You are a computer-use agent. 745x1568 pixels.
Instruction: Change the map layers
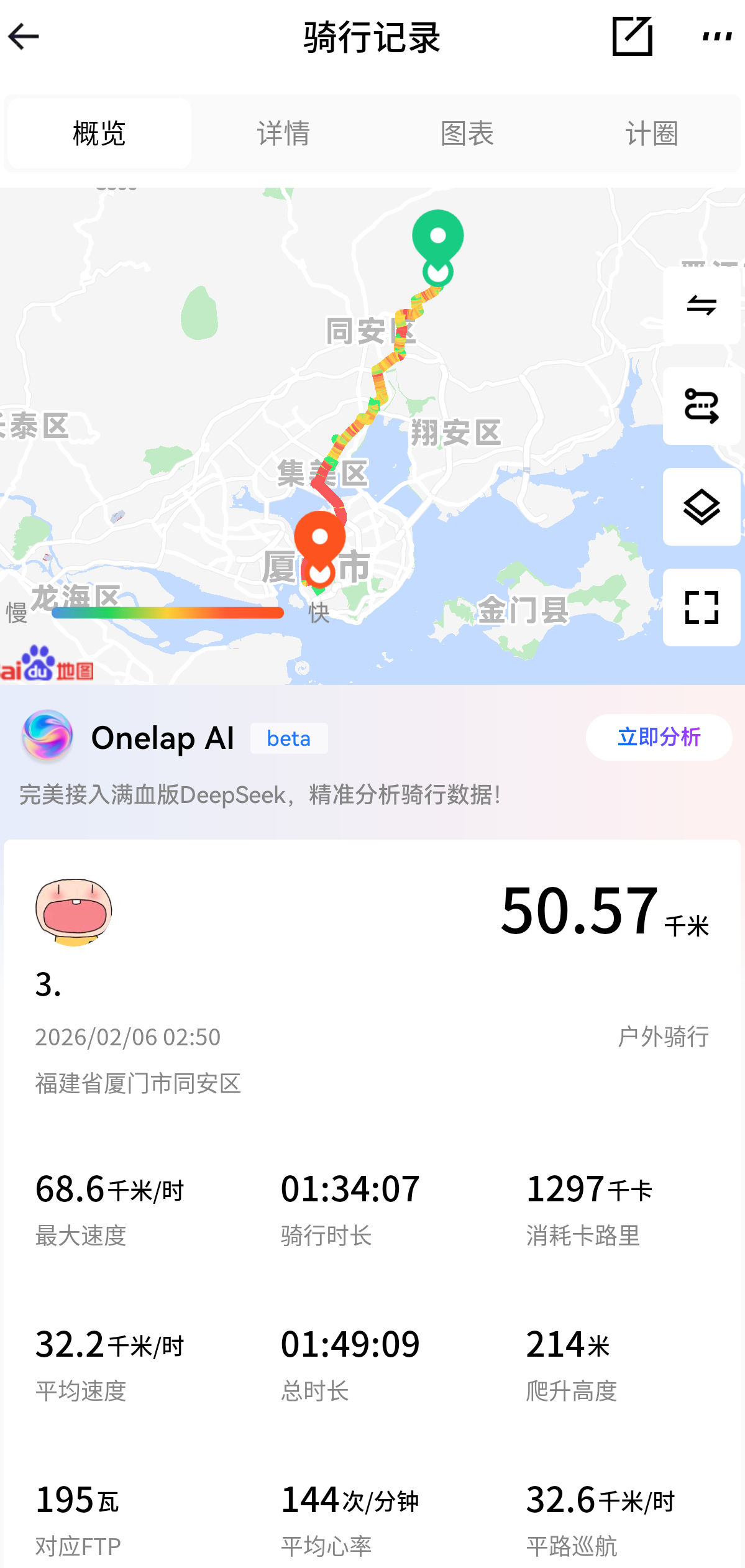tap(701, 507)
